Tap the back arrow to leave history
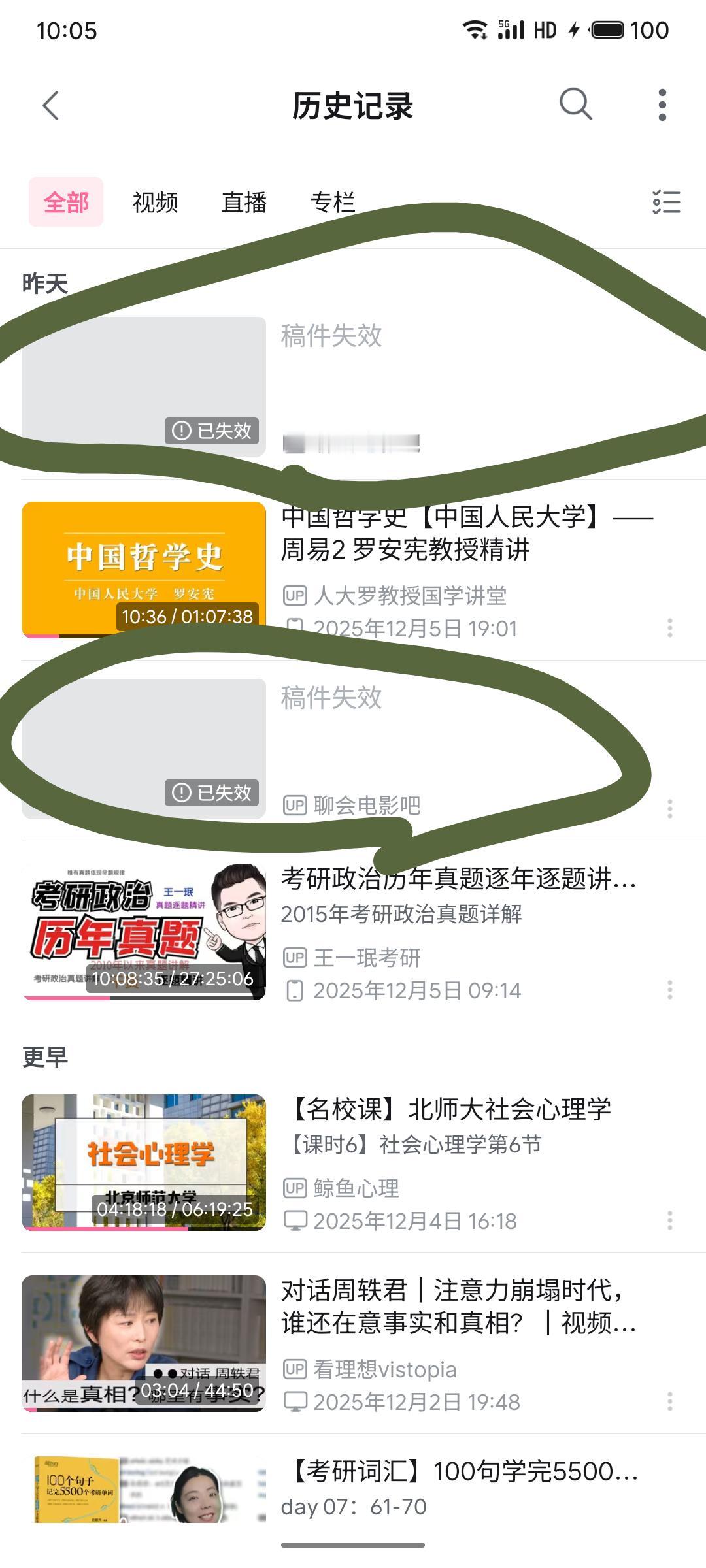This screenshot has width=706, height=1568. [x=51, y=105]
